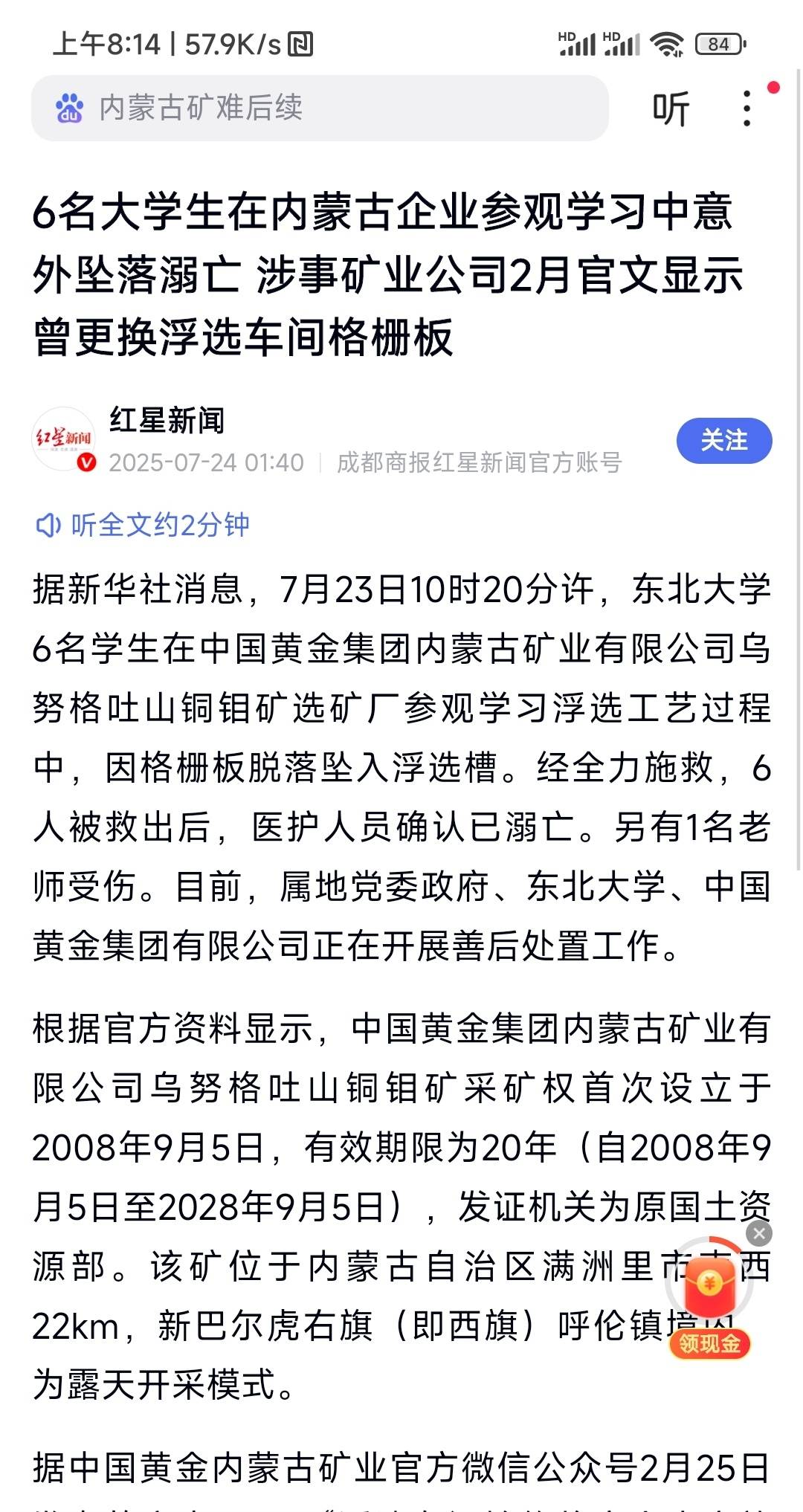
Task: Follow 红星新闻 with the 关注 button
Action: [723, 440]
